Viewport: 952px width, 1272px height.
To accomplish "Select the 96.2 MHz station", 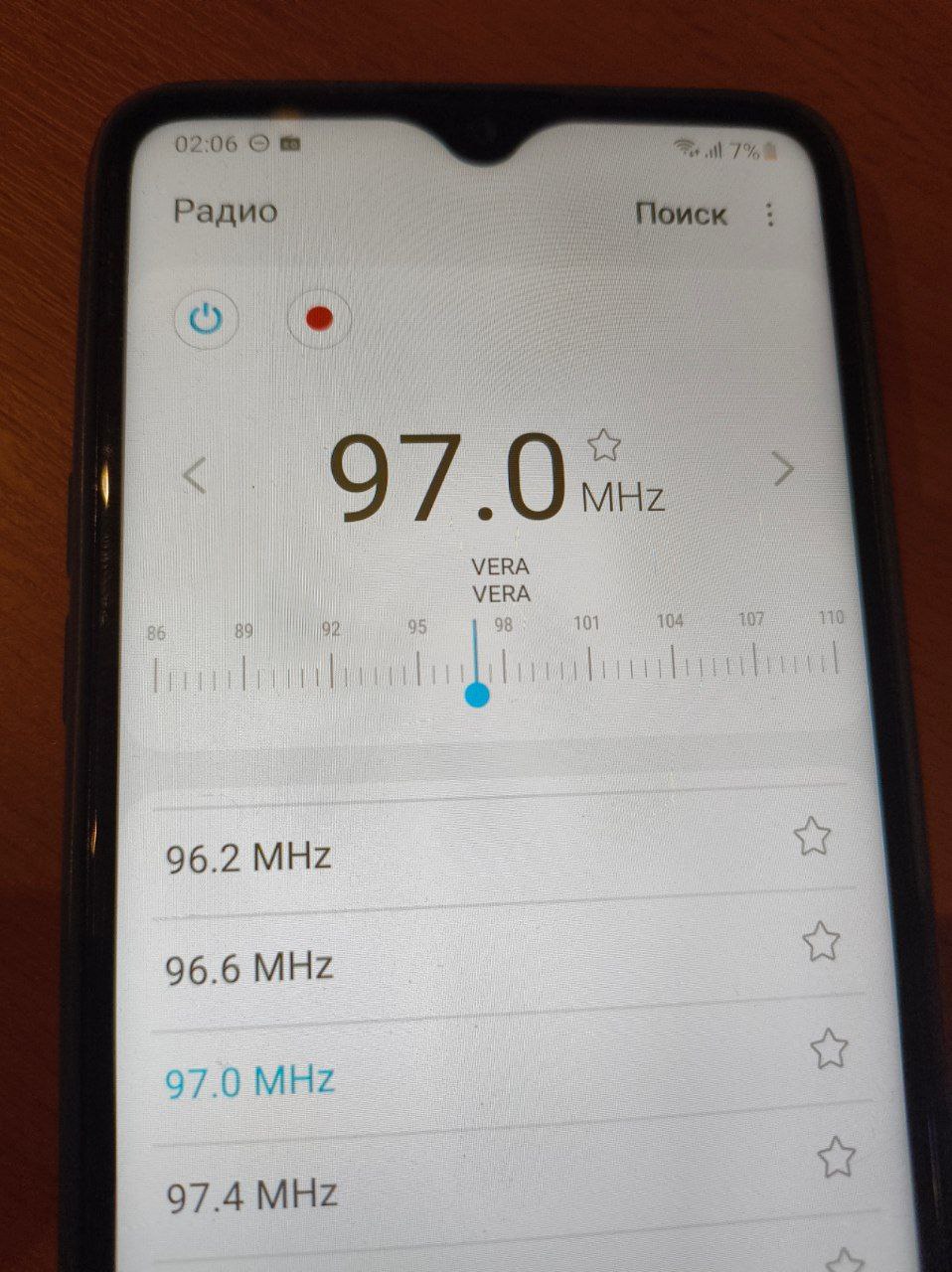I will [x=248, y=857].
